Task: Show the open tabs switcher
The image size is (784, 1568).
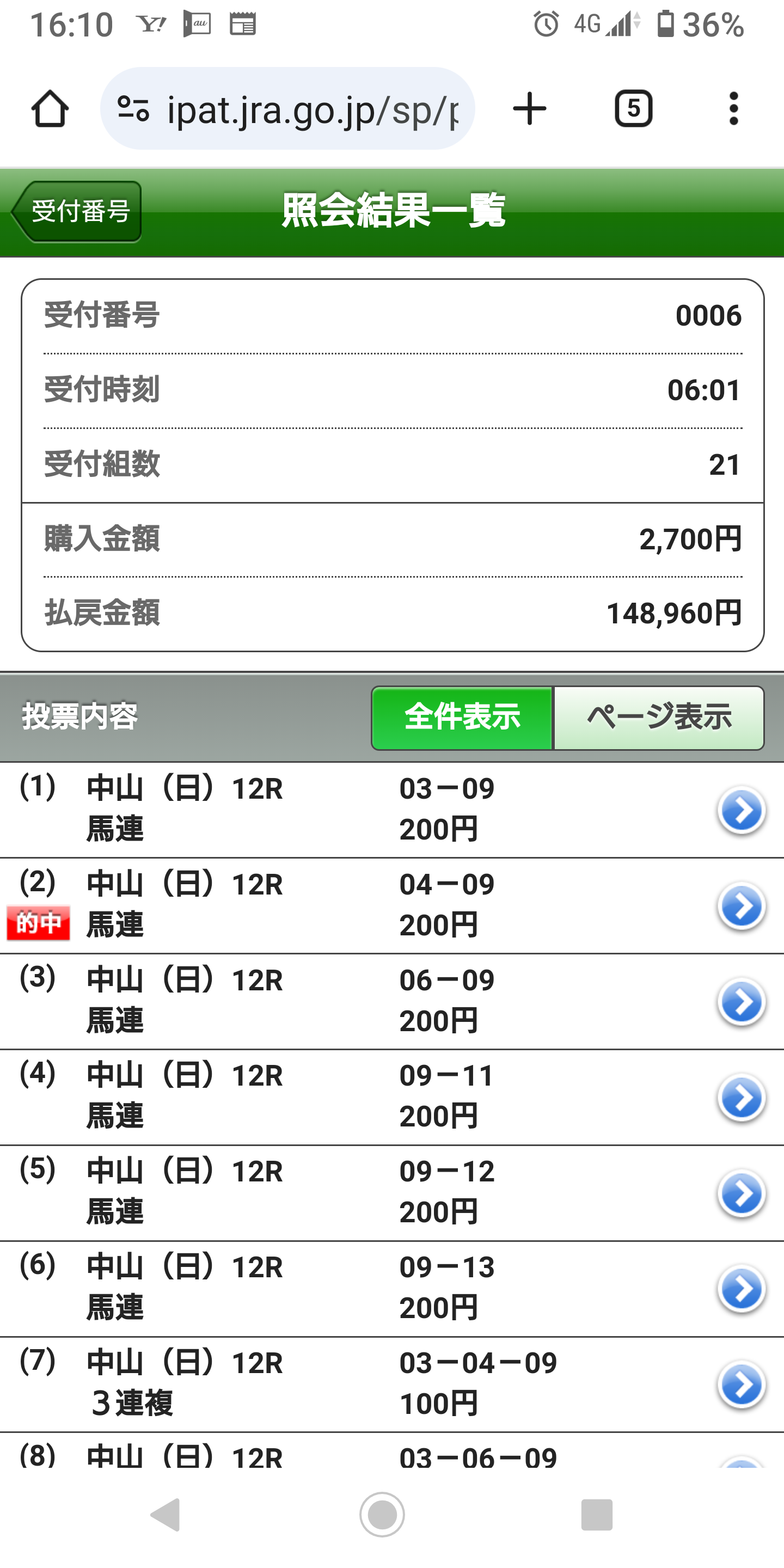Action: point(633,109)
